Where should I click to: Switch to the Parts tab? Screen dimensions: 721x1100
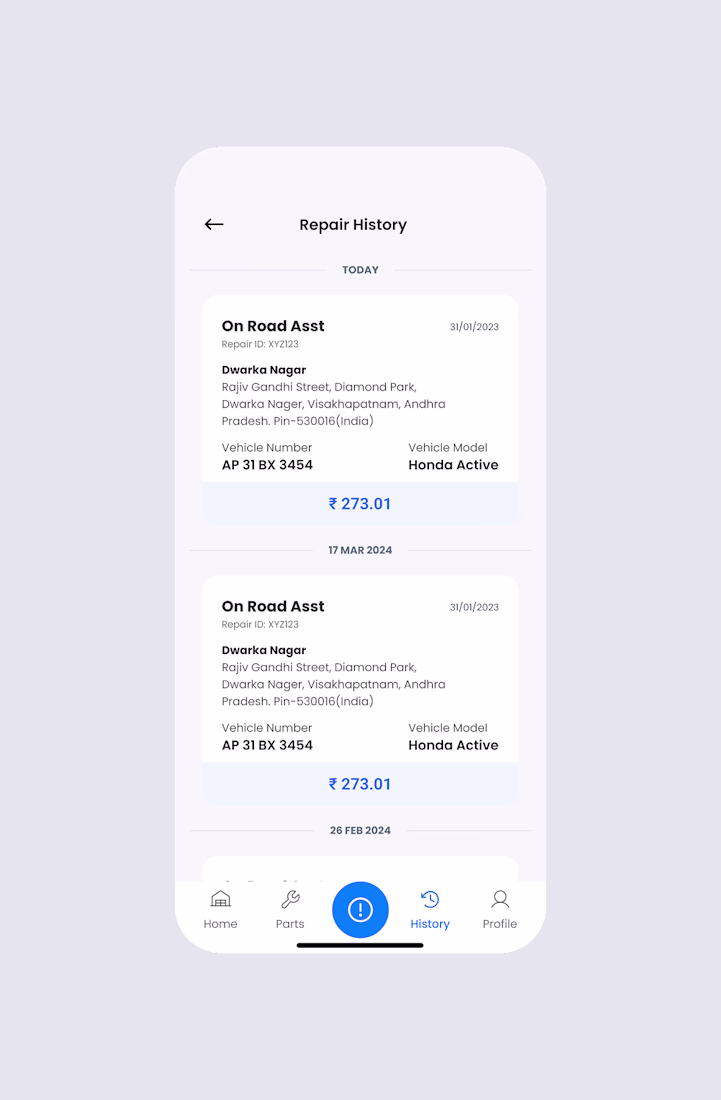[290, 909]
